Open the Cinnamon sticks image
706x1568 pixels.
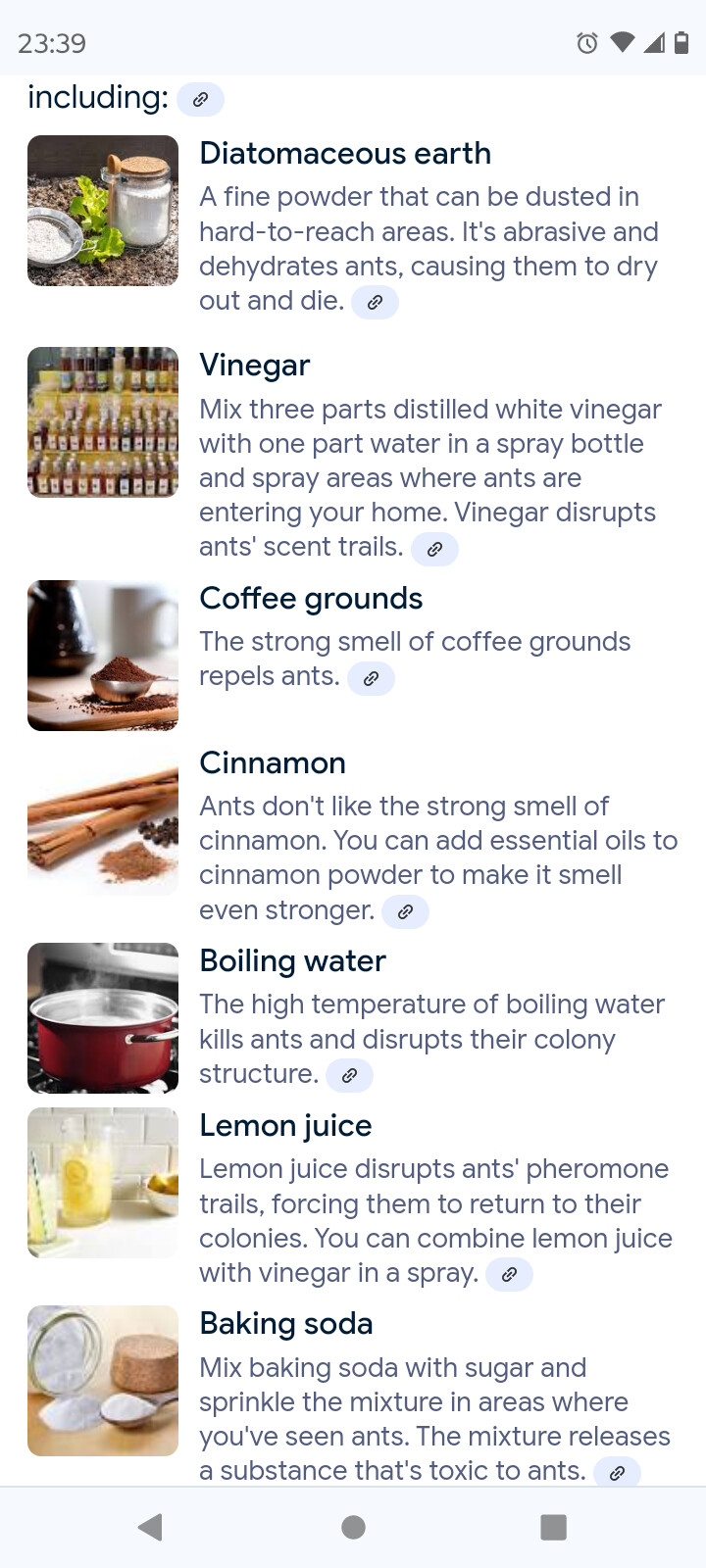click(x=103, y=820)
